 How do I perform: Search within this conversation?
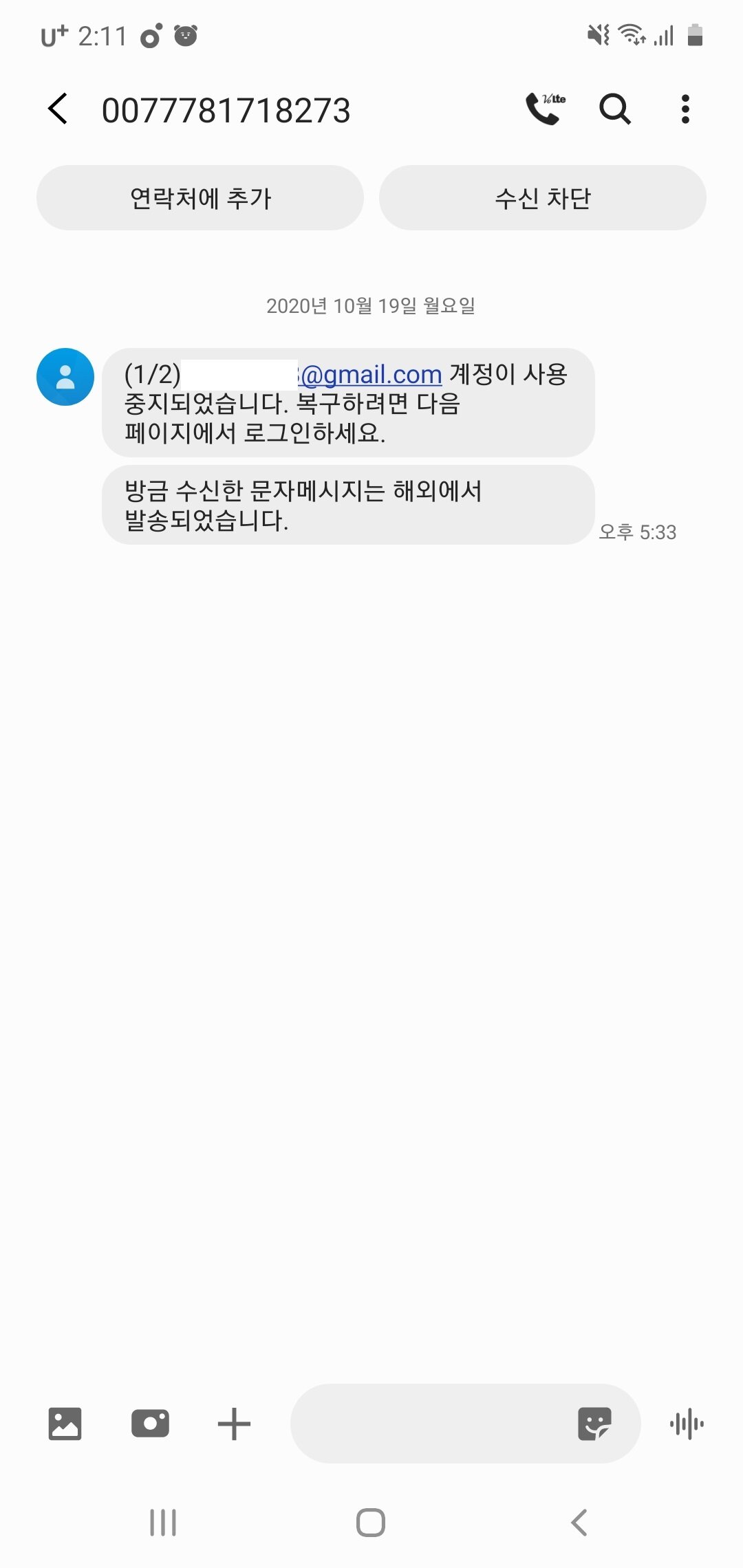point(614,109)
